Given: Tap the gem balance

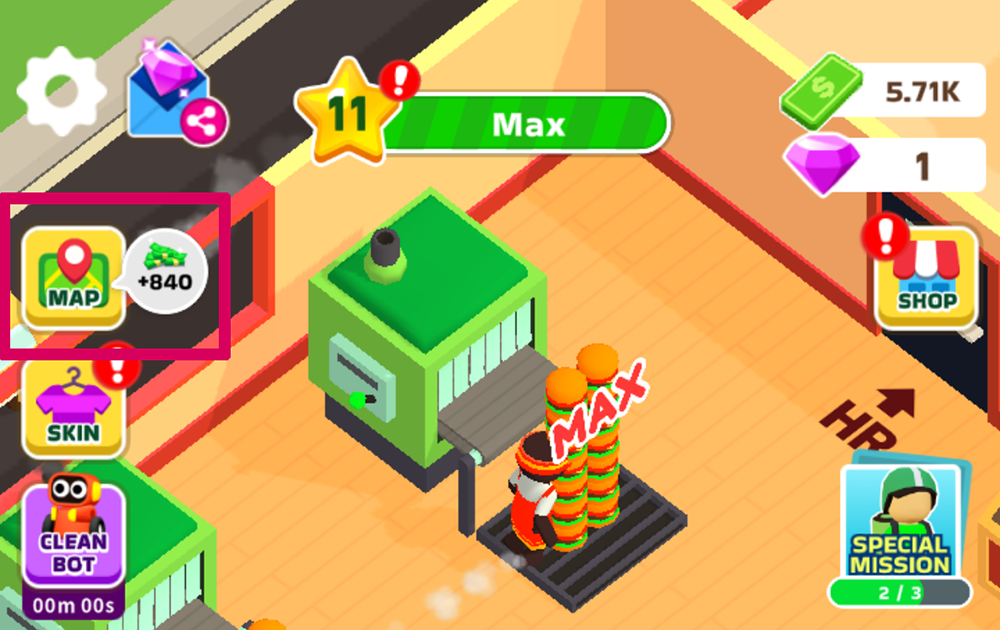Looking at the screenshot, I should 885,166.
